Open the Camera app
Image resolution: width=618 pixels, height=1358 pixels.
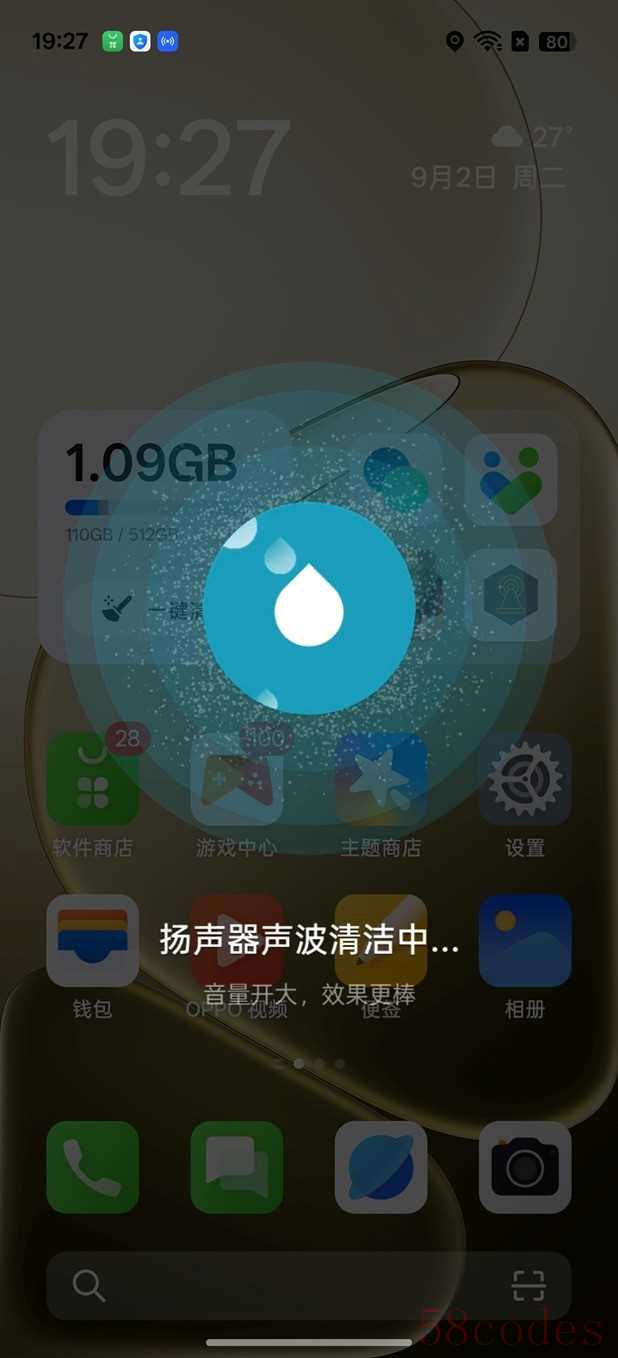[x=525, y=1167]
